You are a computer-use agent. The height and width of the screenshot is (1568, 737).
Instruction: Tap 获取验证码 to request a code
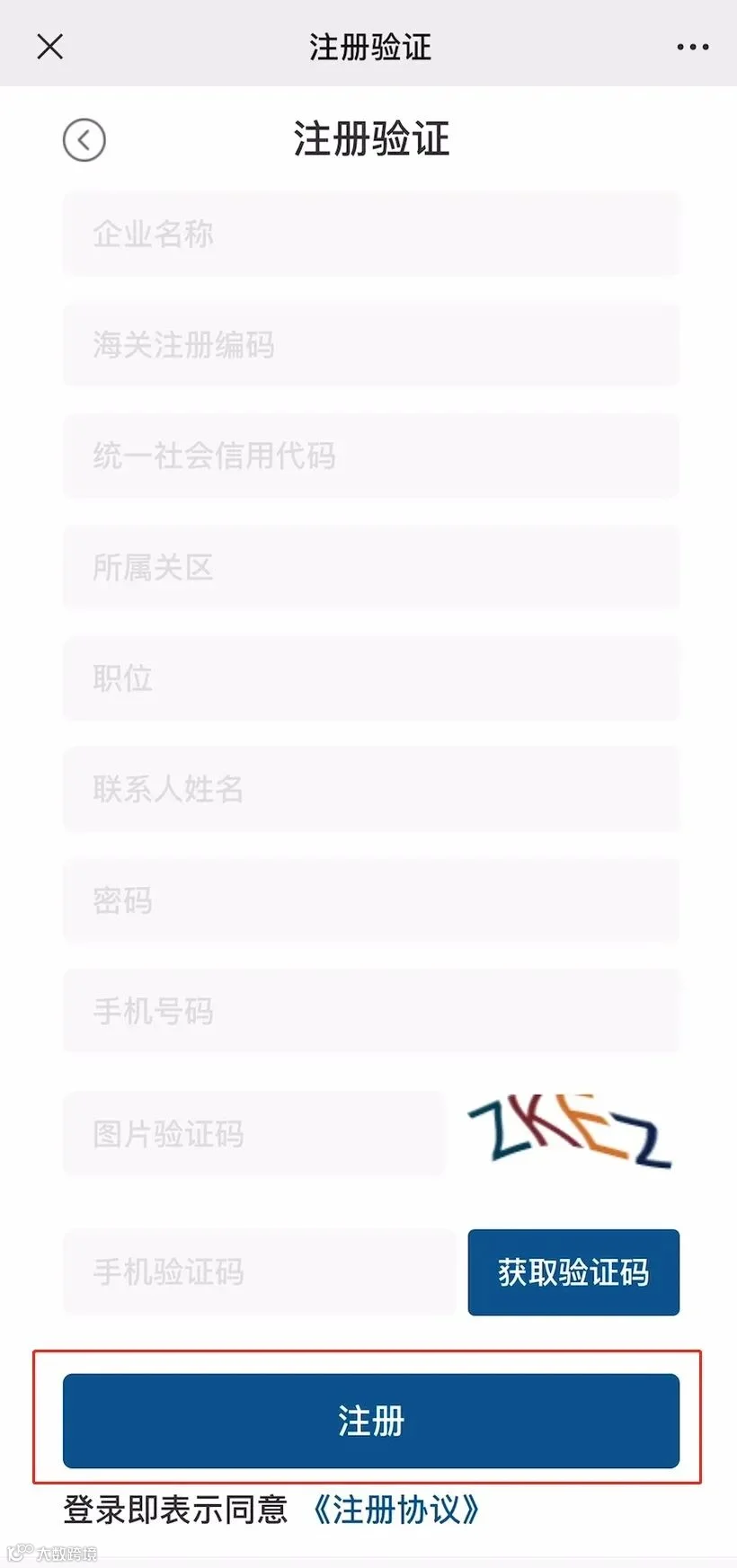point(573,1272)
